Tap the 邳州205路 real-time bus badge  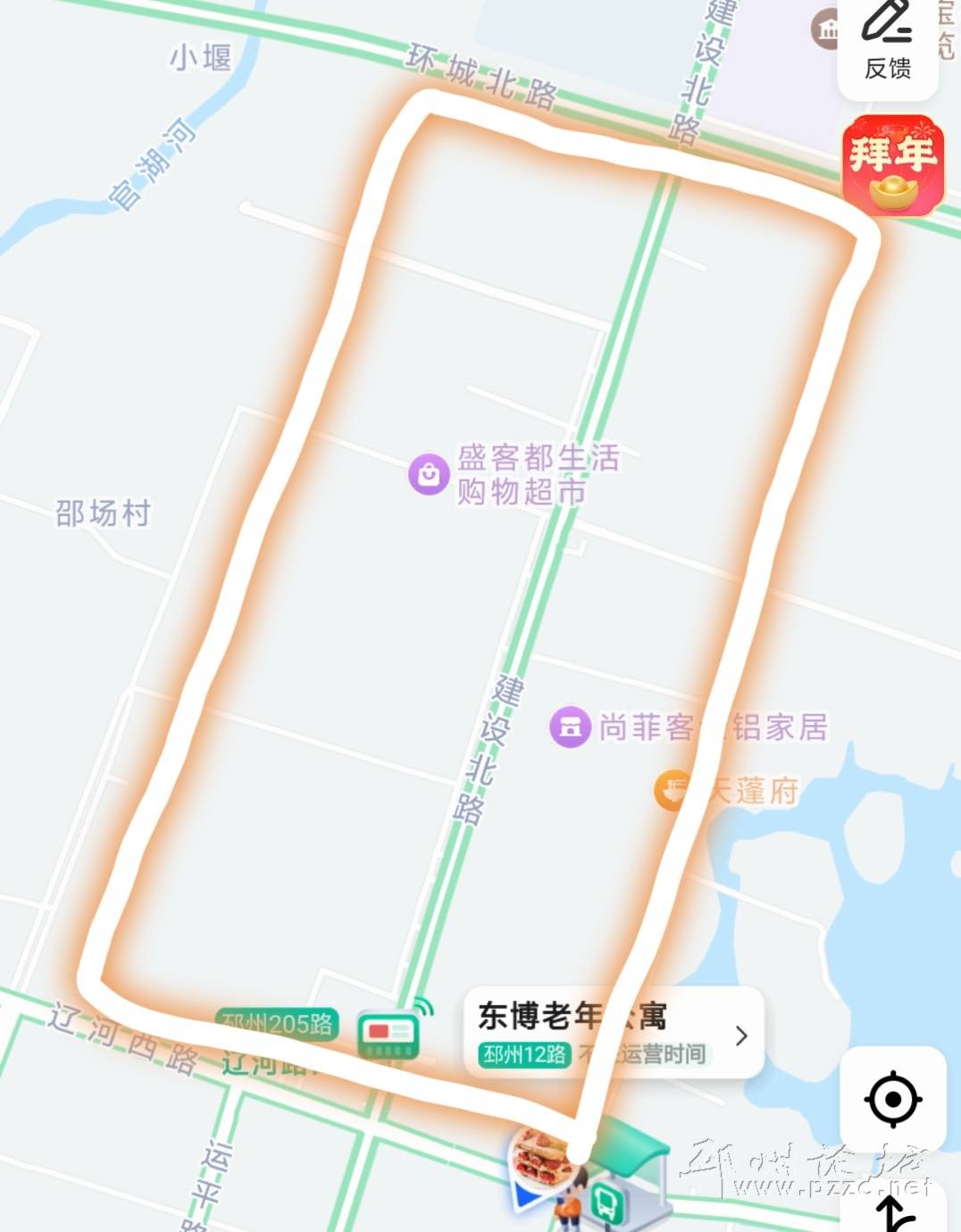279,1024
